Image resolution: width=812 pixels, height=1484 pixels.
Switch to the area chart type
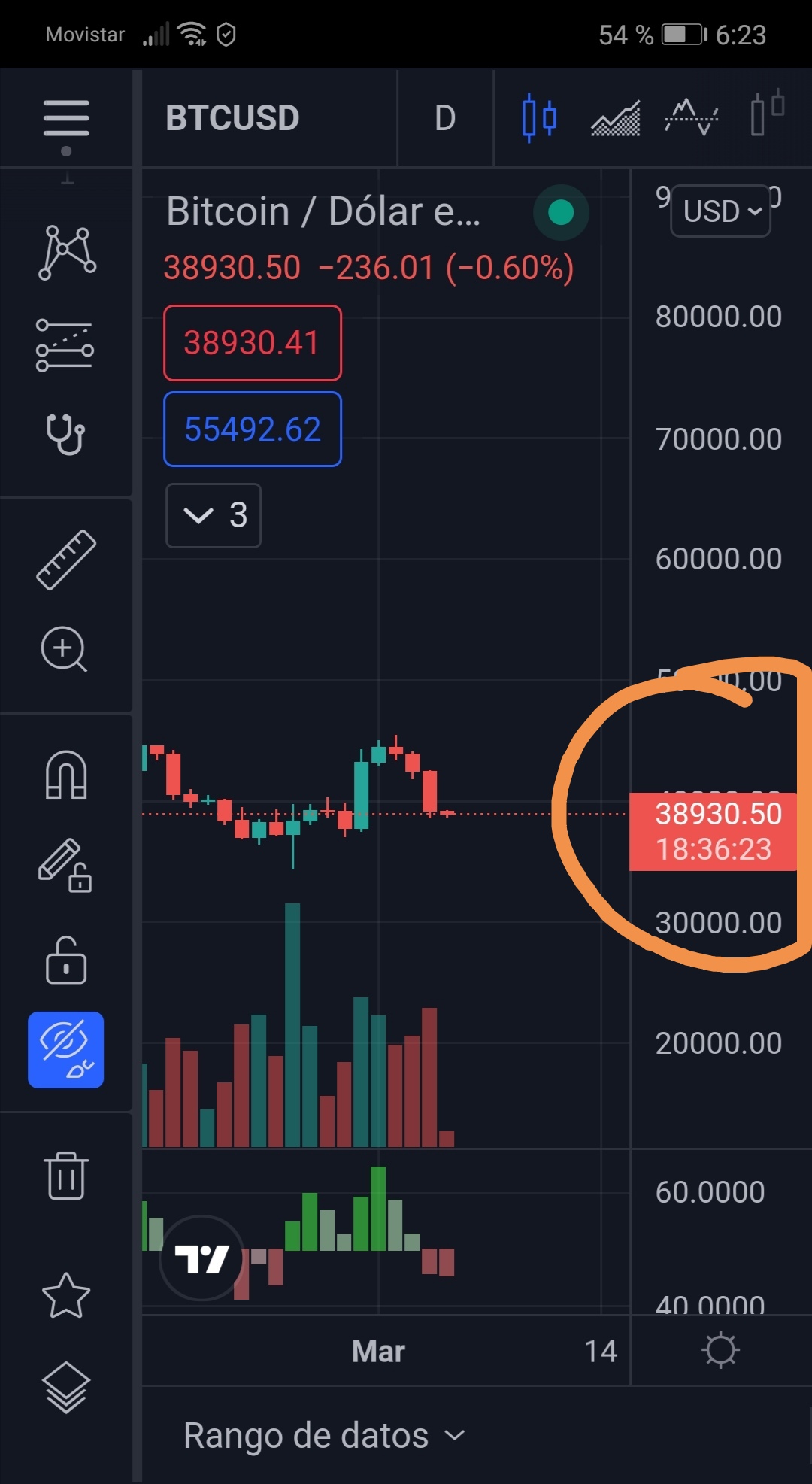[x=616, y=118]
